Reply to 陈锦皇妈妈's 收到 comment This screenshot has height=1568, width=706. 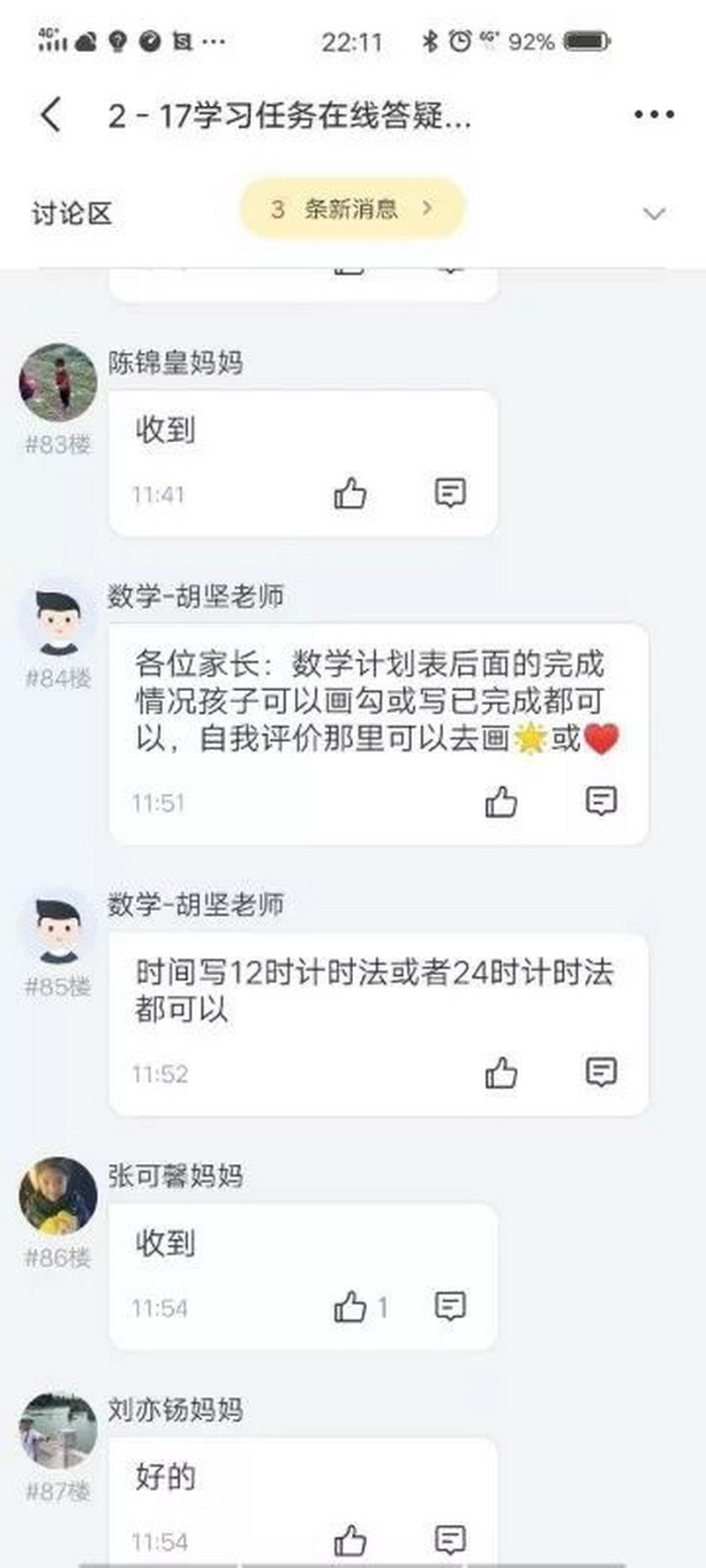[450, 492]
